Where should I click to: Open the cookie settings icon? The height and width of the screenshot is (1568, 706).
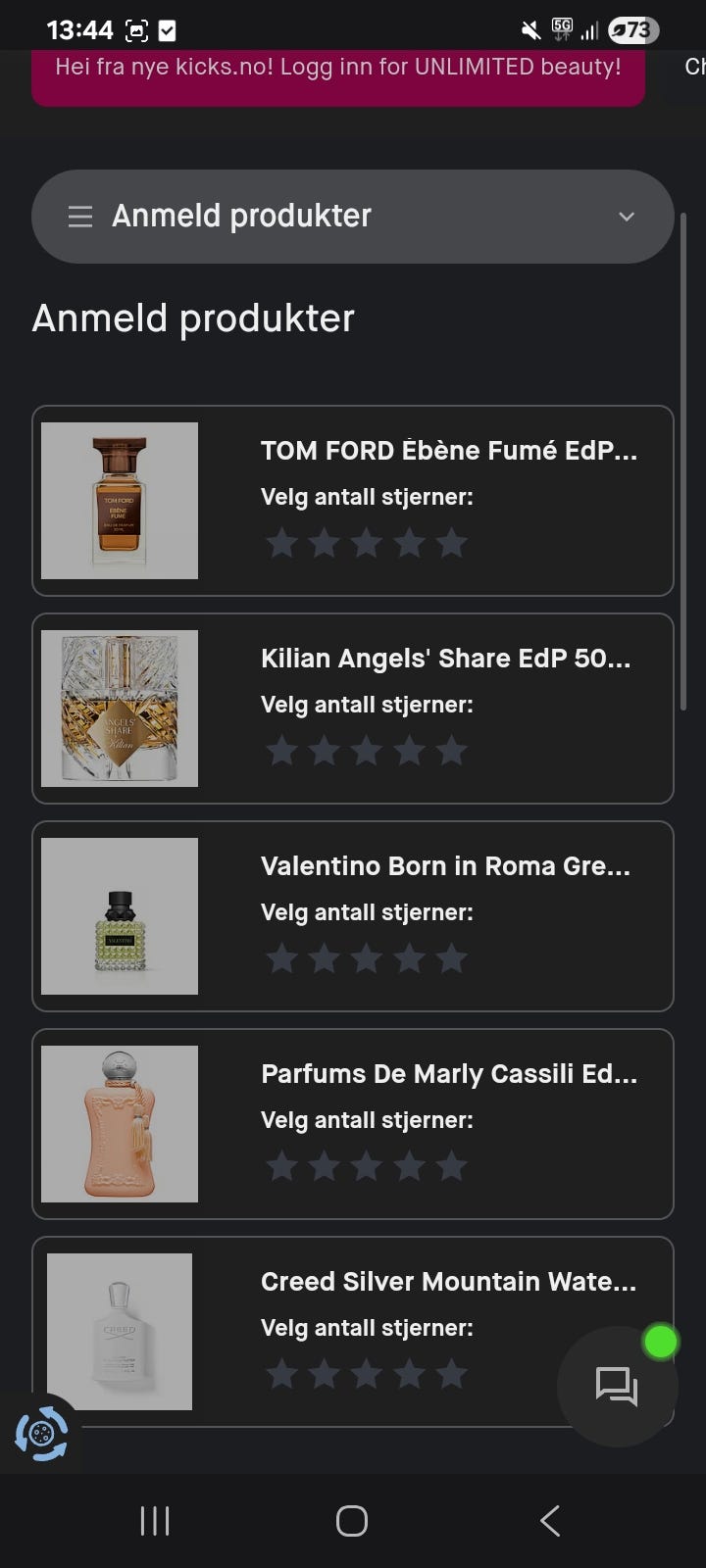[41, 1435]
